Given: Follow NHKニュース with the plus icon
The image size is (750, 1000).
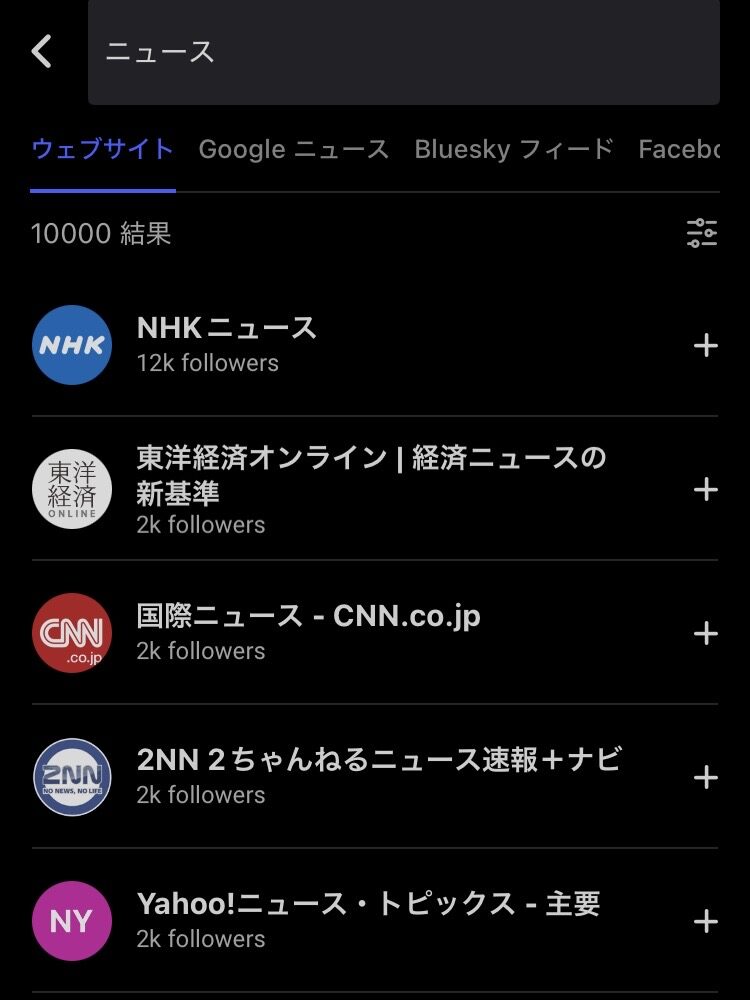Looking at the screenshot, I should pos(706,345).
